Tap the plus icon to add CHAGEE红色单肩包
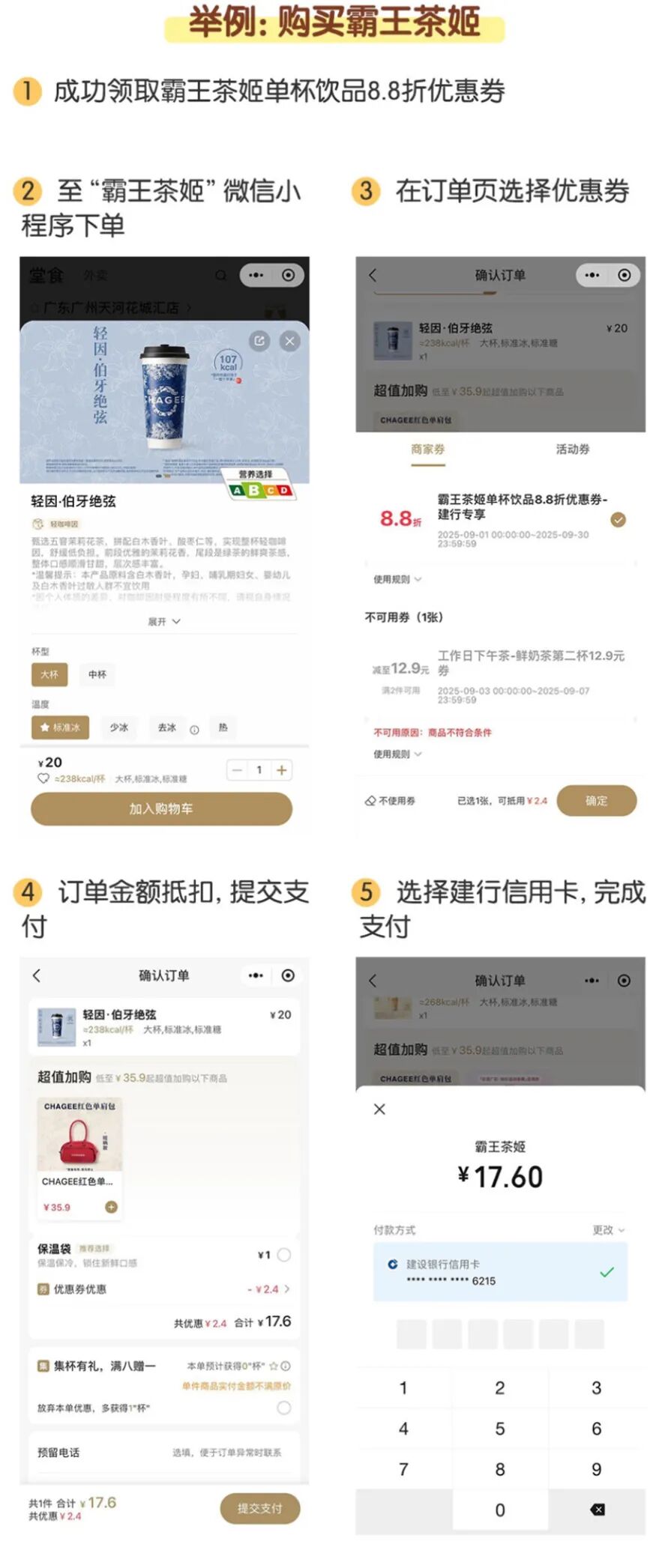This screenshot has width=668, height=1568. tap(111, 1206)
